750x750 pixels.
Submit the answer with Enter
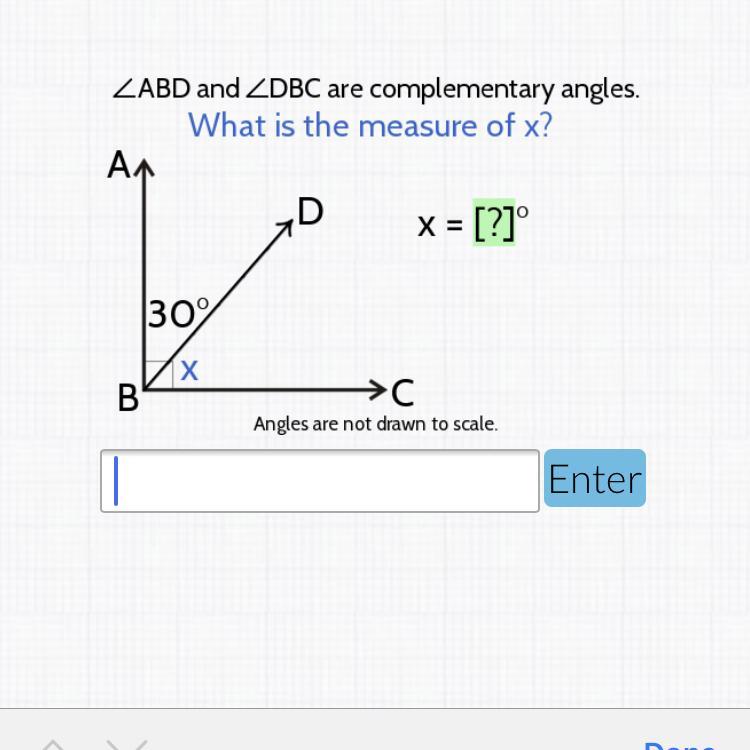(595, 478)
